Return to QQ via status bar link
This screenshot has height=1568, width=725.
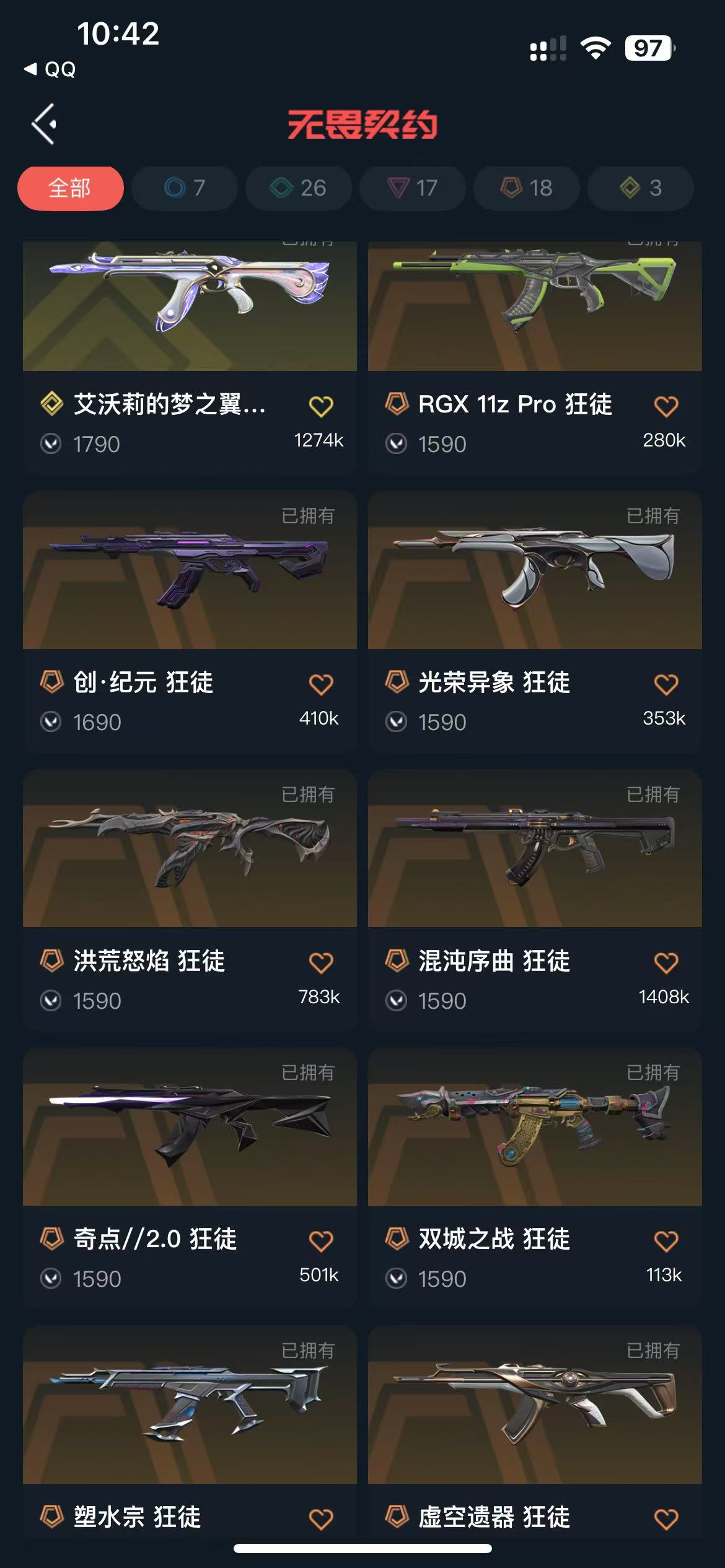click(x=51, y=69)
